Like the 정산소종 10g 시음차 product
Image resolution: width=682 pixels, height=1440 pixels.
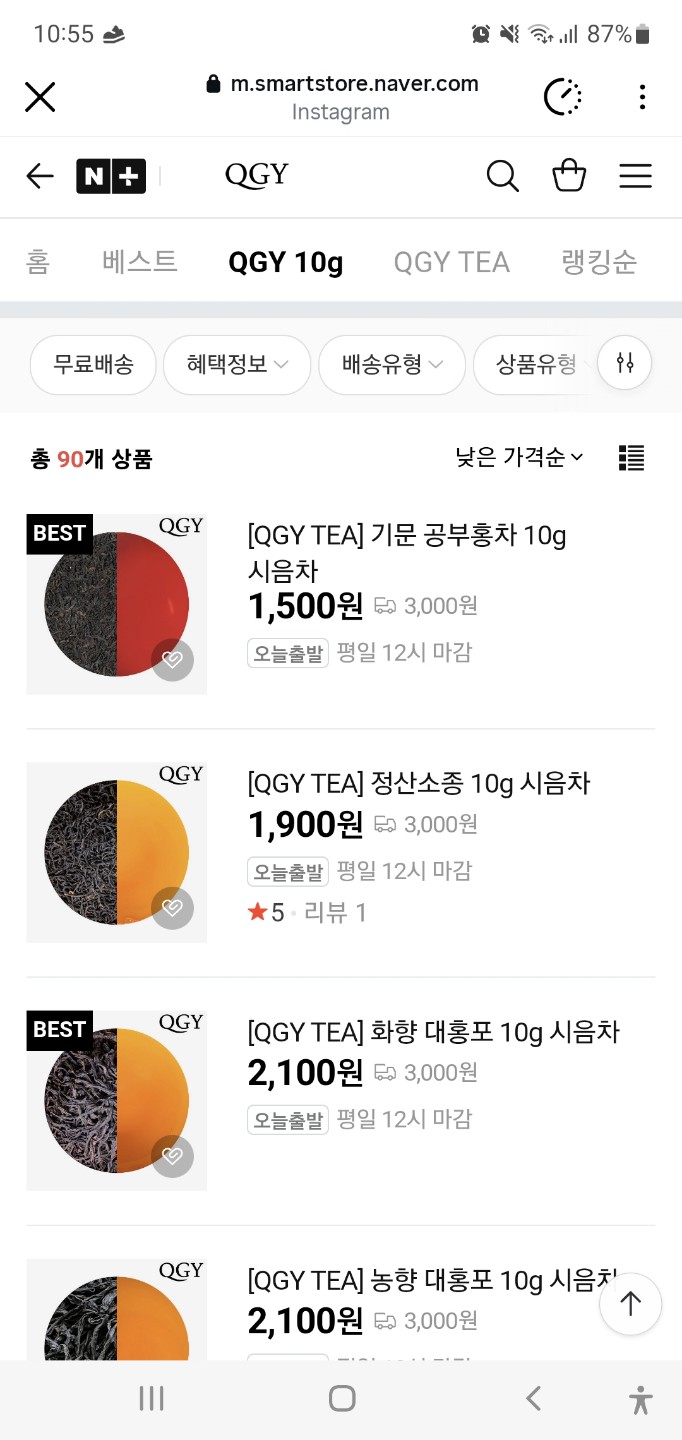click(x=173, y=908)
